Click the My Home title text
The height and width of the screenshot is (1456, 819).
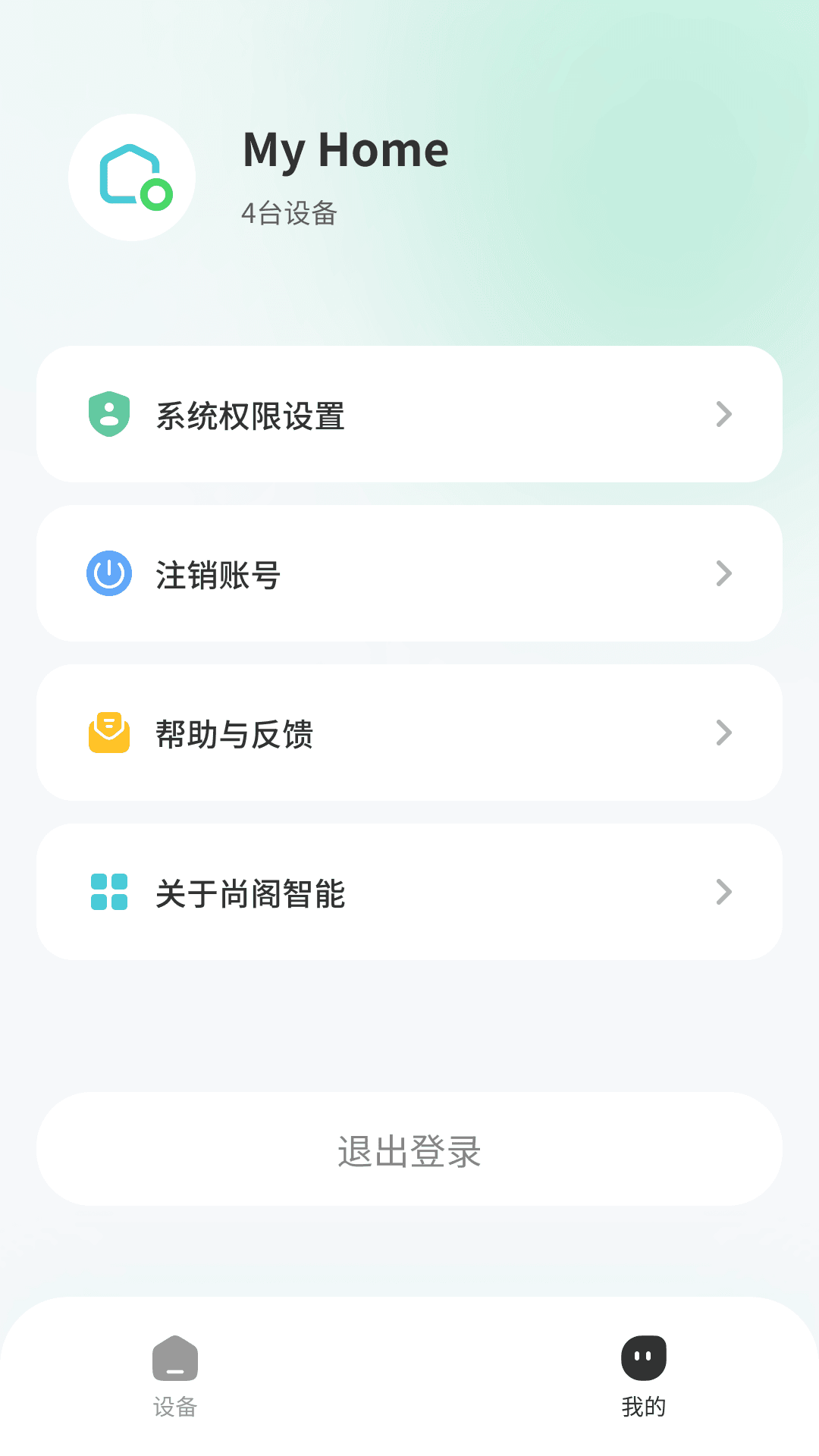point(346,149)
